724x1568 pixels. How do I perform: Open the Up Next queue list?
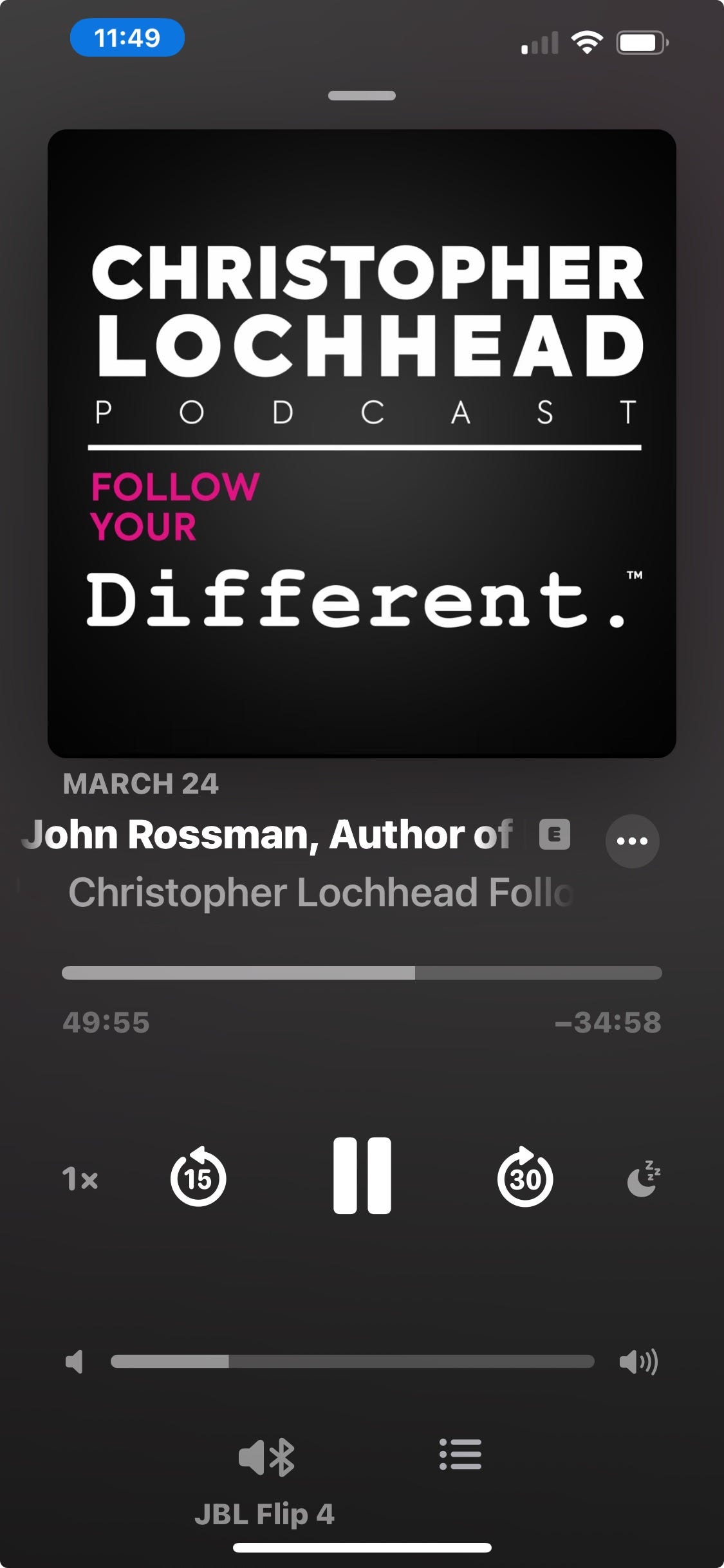click(x=460, y=1454)
